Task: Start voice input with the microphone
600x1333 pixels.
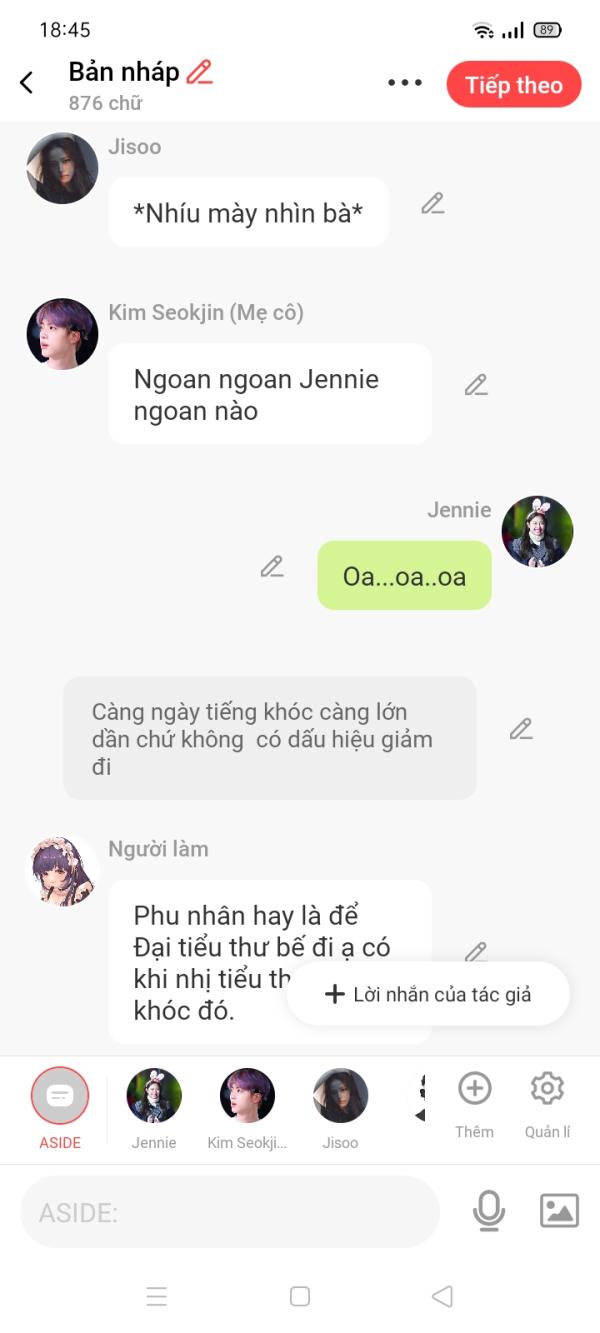Action: click(488, 1211)
